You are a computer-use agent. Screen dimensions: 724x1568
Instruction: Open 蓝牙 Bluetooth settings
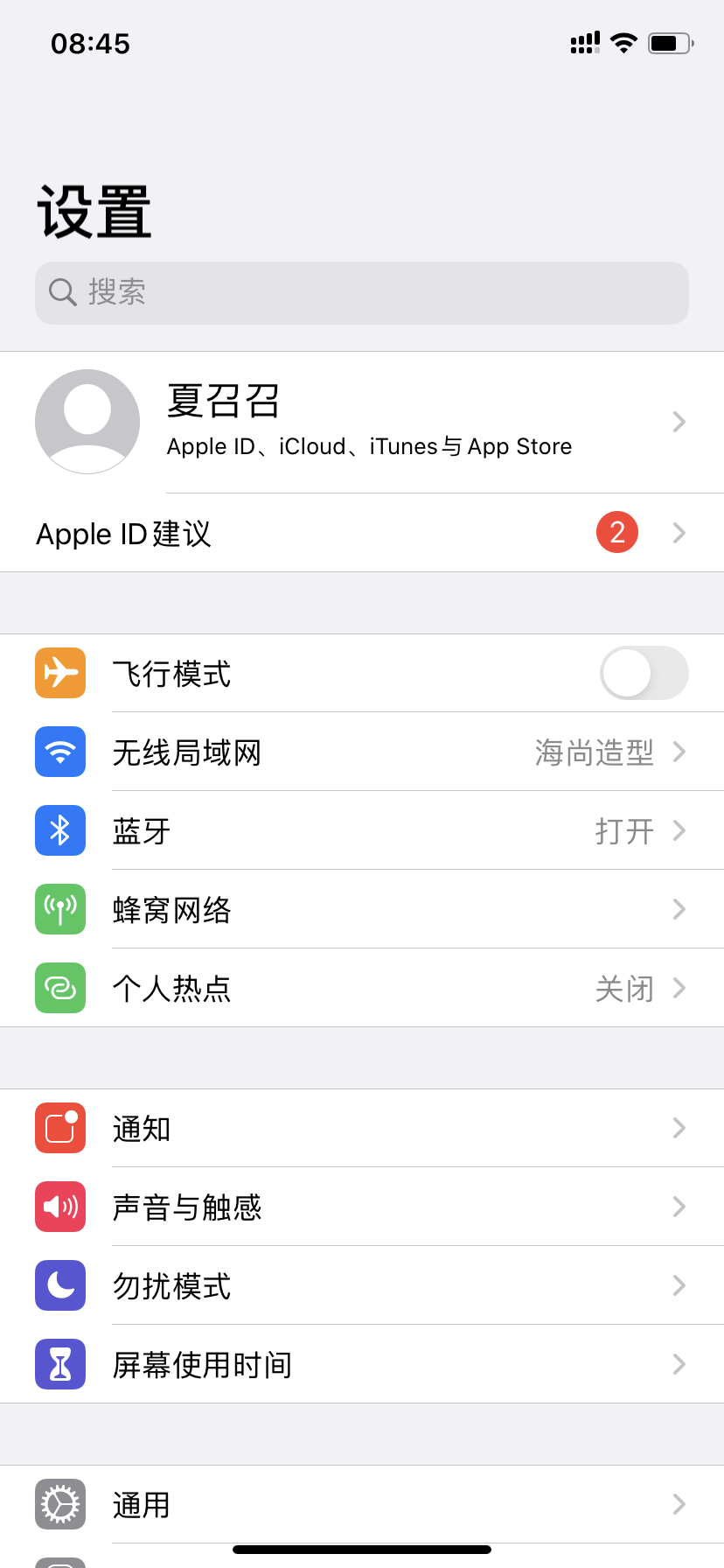[362, 830]
